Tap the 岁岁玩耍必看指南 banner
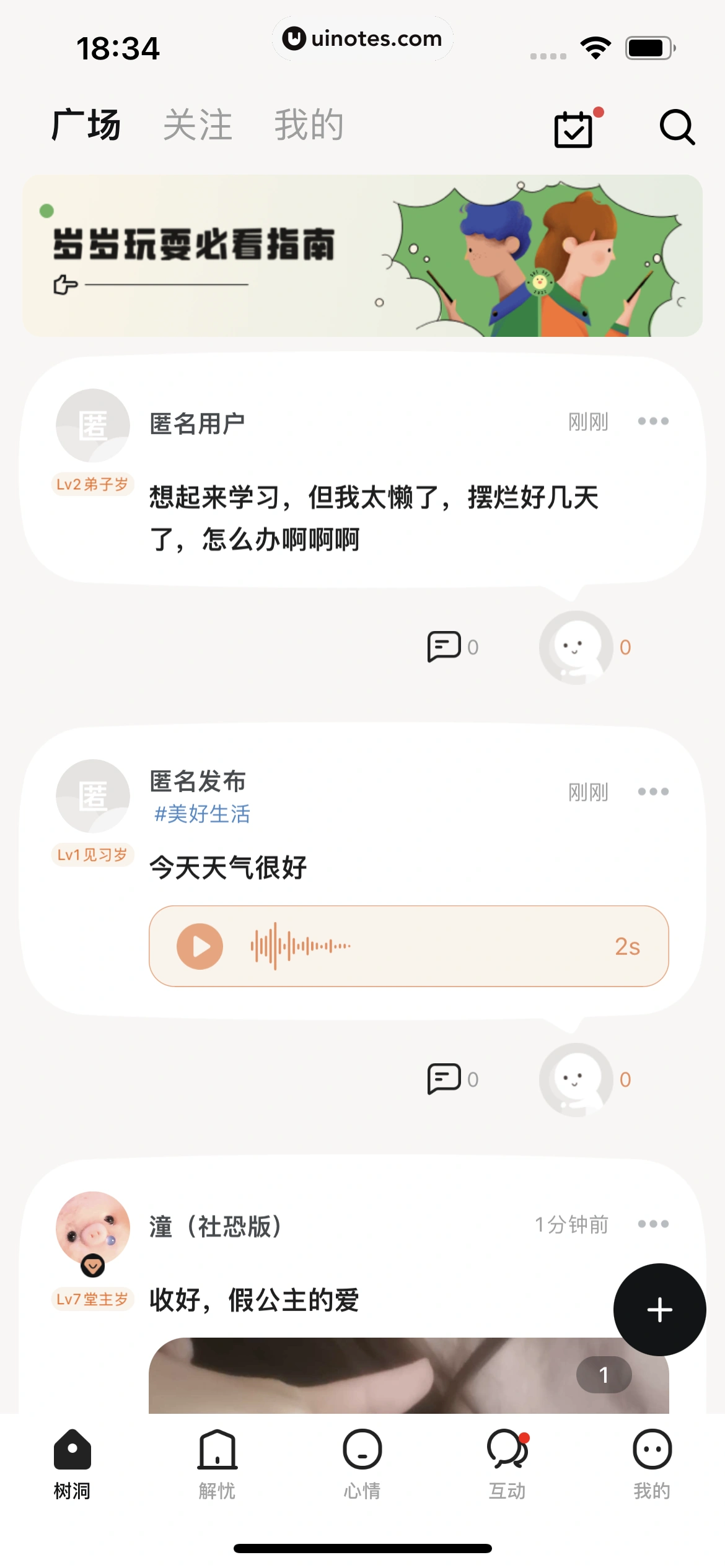The width and height of the screenshot is (725, 1568). pos(362,256)
